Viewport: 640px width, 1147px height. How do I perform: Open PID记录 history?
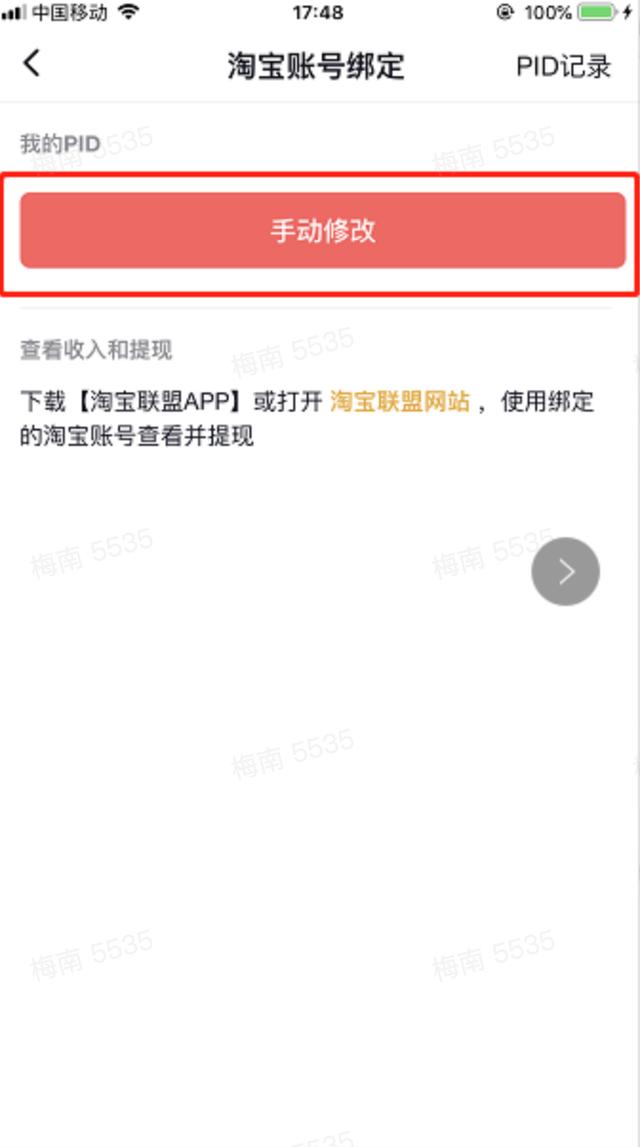pyautogui.click(x=563, y=66)
